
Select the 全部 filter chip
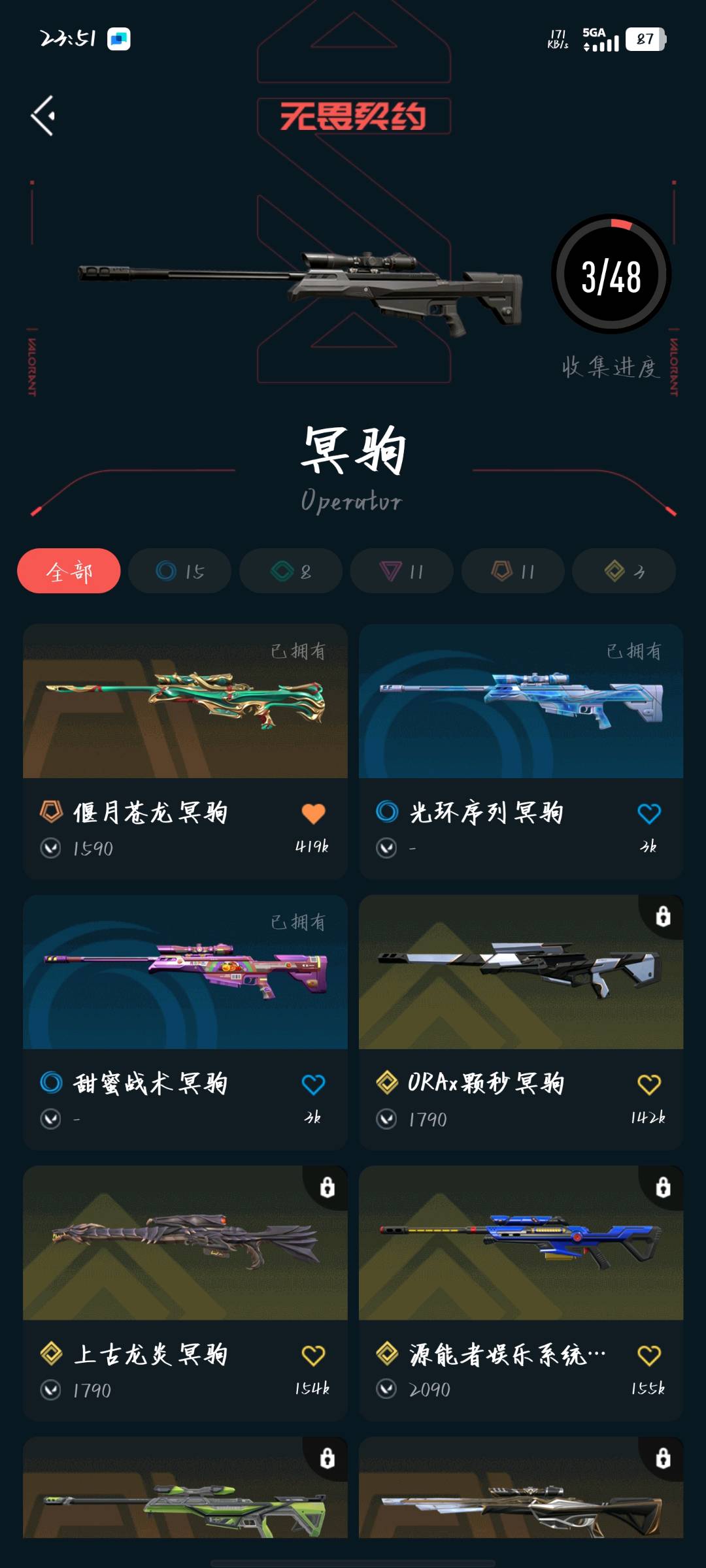pyautogui.click(x=69, y=571)
